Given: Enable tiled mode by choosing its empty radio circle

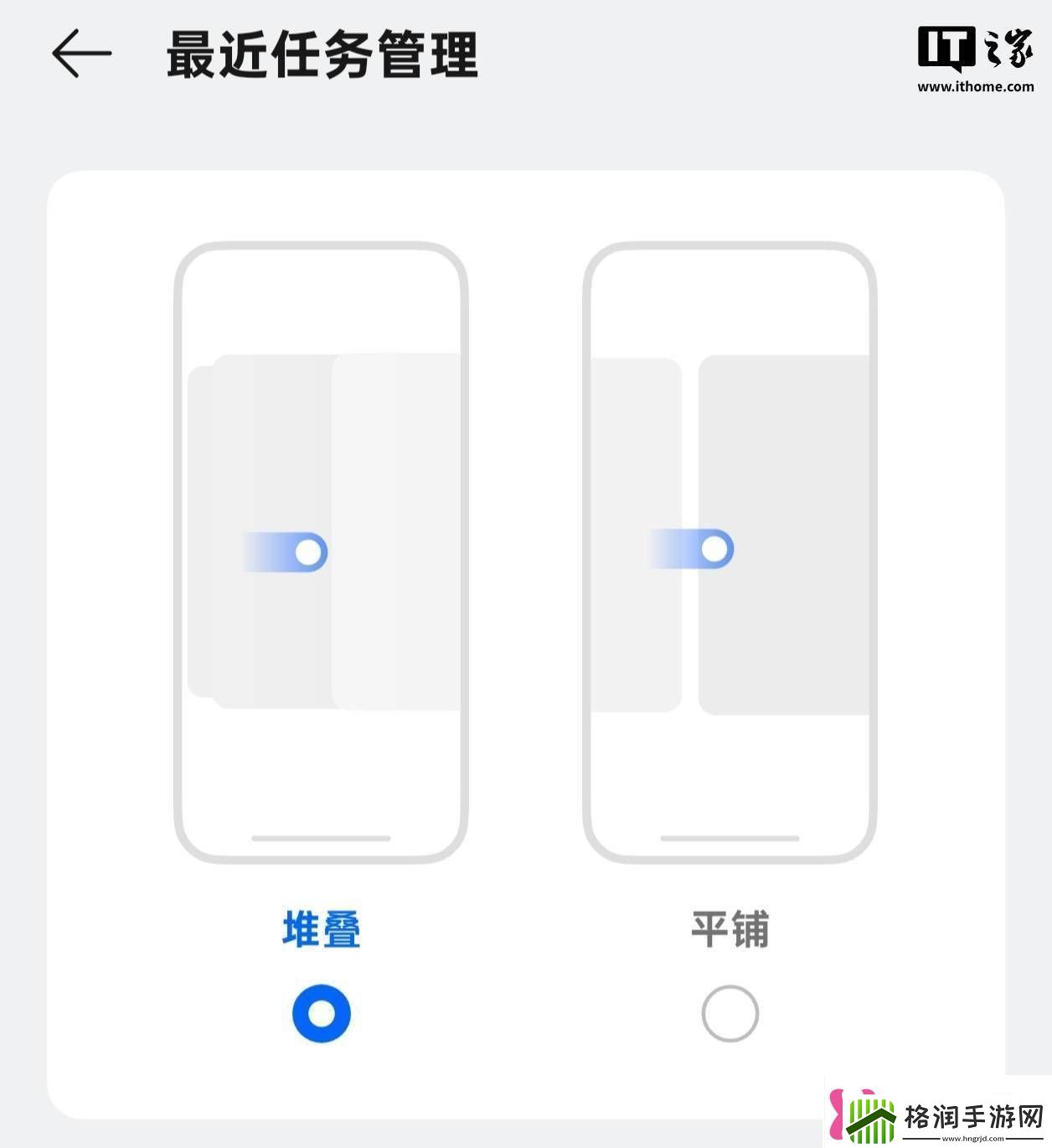Looking at the screenshot, I should pos(730,1011).
